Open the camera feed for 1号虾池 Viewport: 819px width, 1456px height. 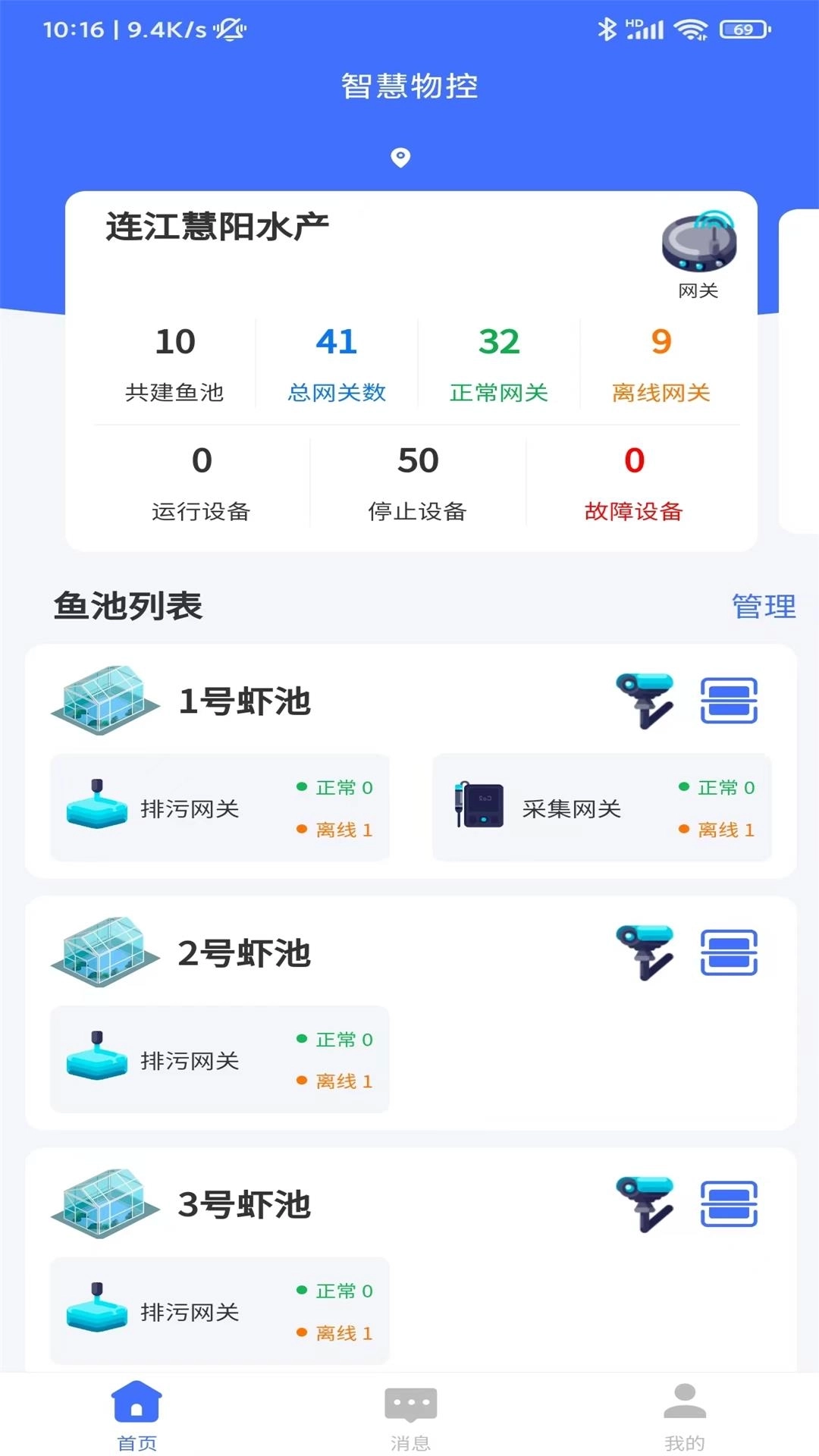pos(645,701)
